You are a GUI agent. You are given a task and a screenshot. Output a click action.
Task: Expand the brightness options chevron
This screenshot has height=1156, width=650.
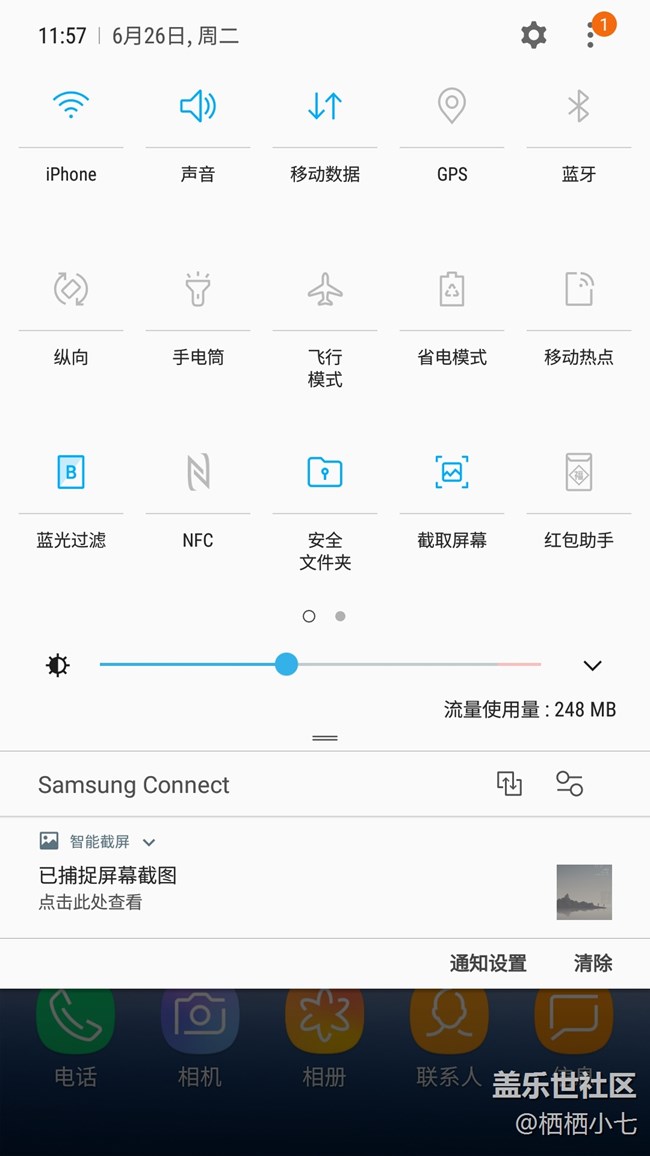pos(592,666)
